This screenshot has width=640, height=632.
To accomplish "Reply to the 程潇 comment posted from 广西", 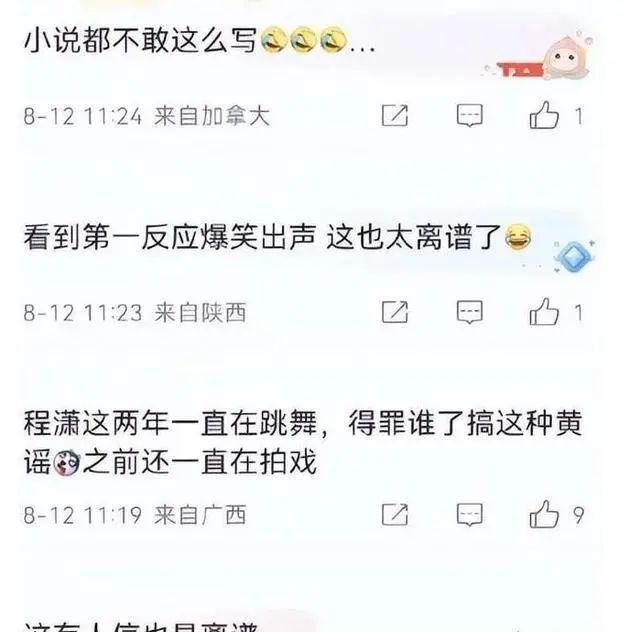I will (469, 515).
